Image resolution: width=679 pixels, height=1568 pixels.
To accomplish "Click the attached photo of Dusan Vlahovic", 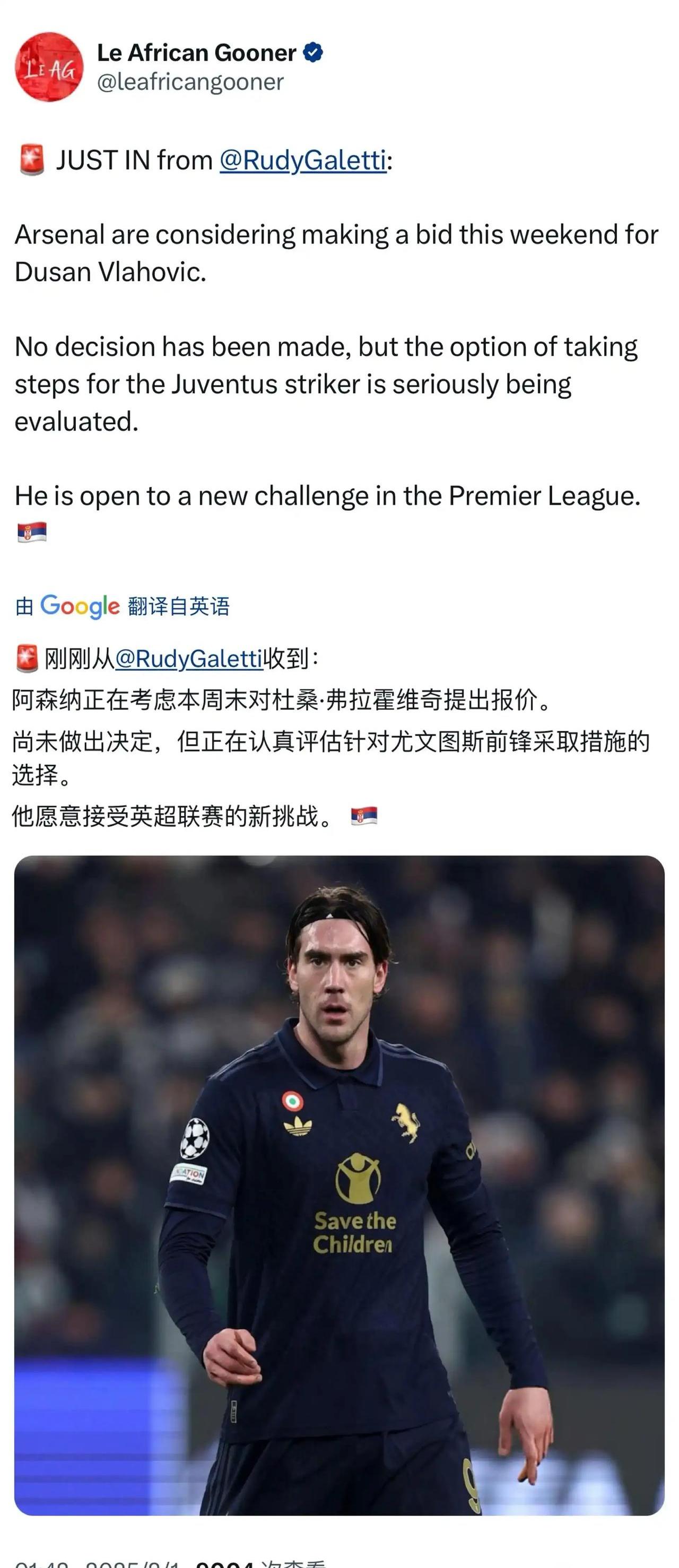I will [x=339, y=1187].
